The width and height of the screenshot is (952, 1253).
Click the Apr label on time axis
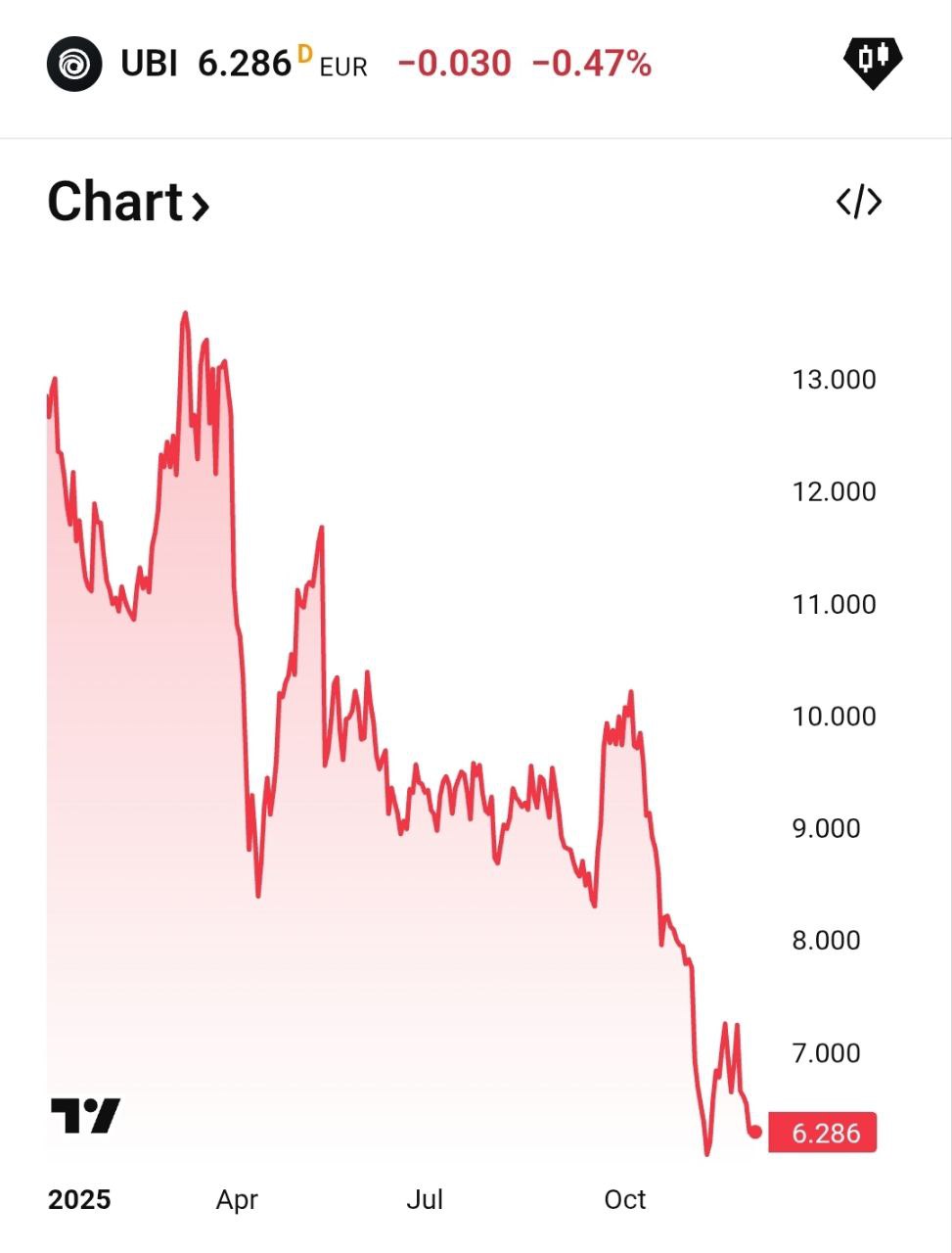click(235, 1199)
